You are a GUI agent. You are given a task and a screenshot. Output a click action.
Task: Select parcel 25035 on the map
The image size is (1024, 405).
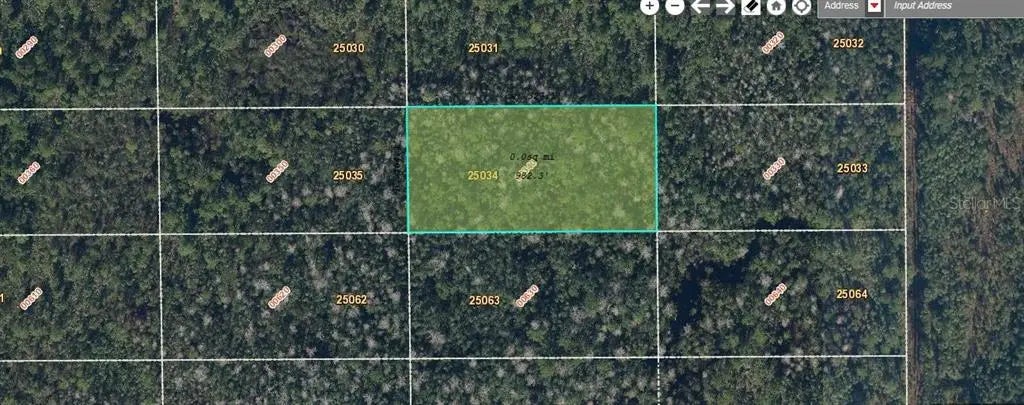[x=347, y=175]
